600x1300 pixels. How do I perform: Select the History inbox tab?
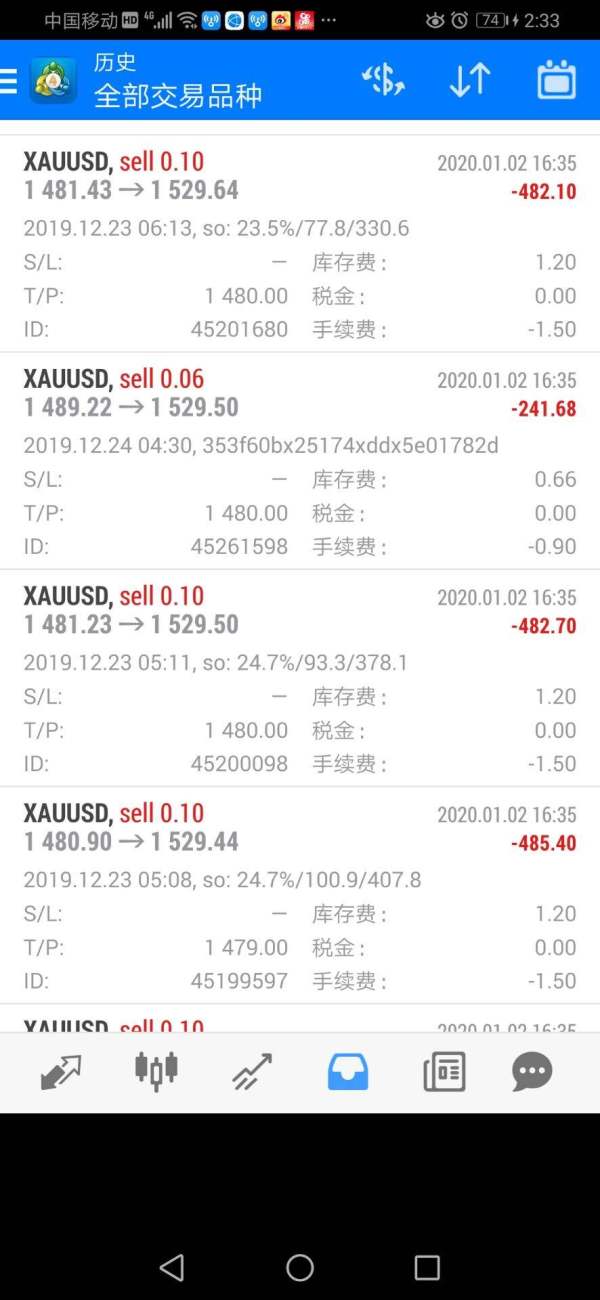[x=348, y=1072]
